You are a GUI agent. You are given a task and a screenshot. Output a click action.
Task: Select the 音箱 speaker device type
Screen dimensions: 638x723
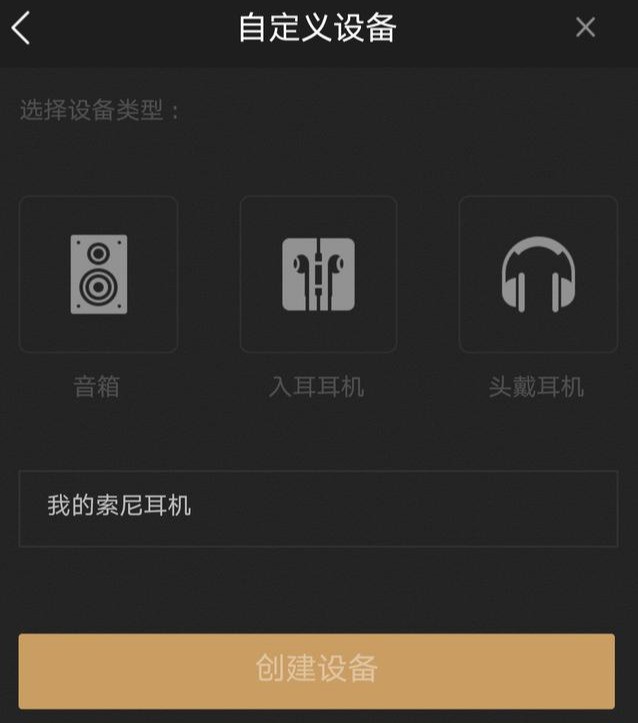(98, 274)
